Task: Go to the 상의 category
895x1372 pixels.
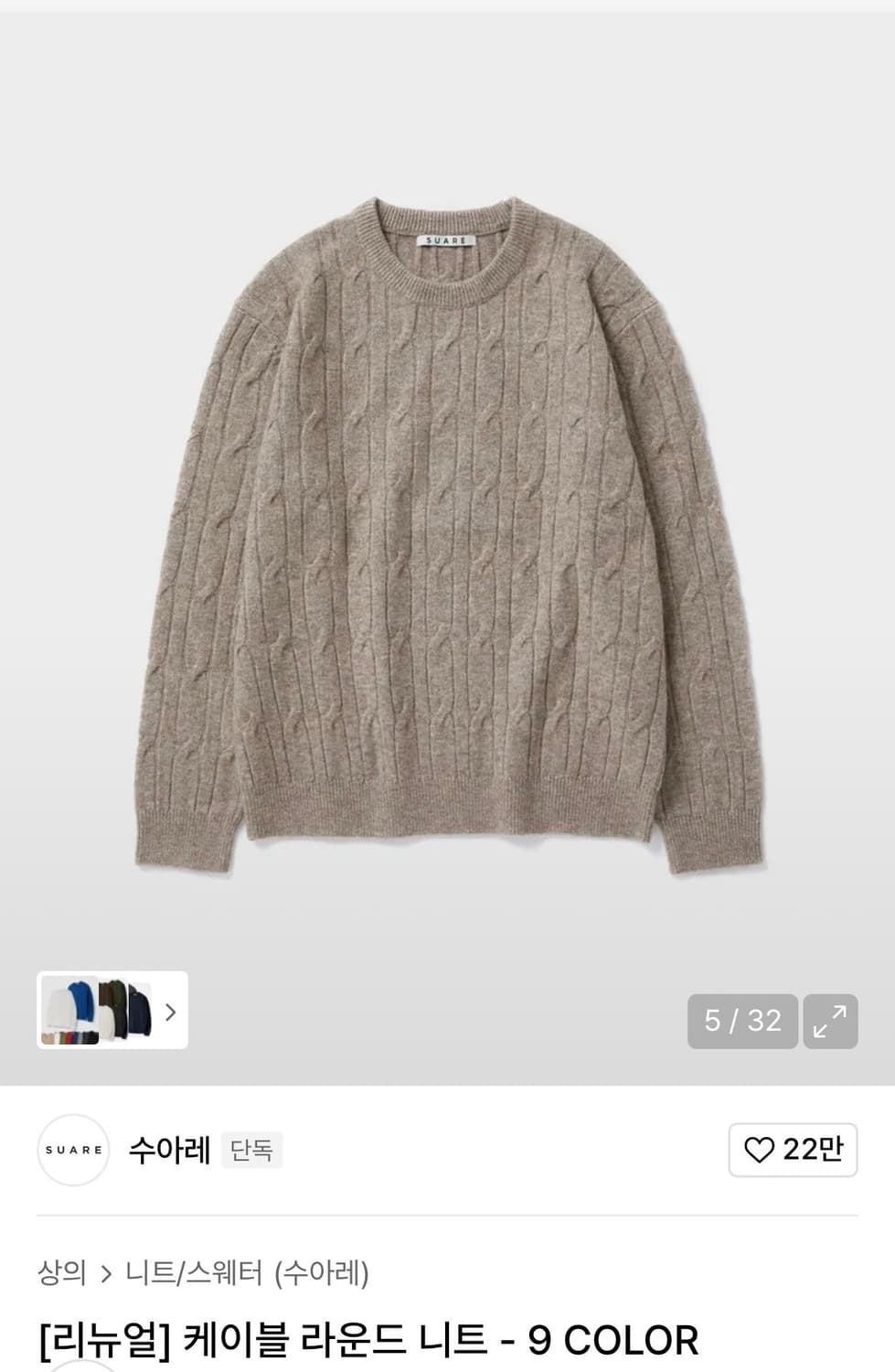Action: [x=61, y=1272]
